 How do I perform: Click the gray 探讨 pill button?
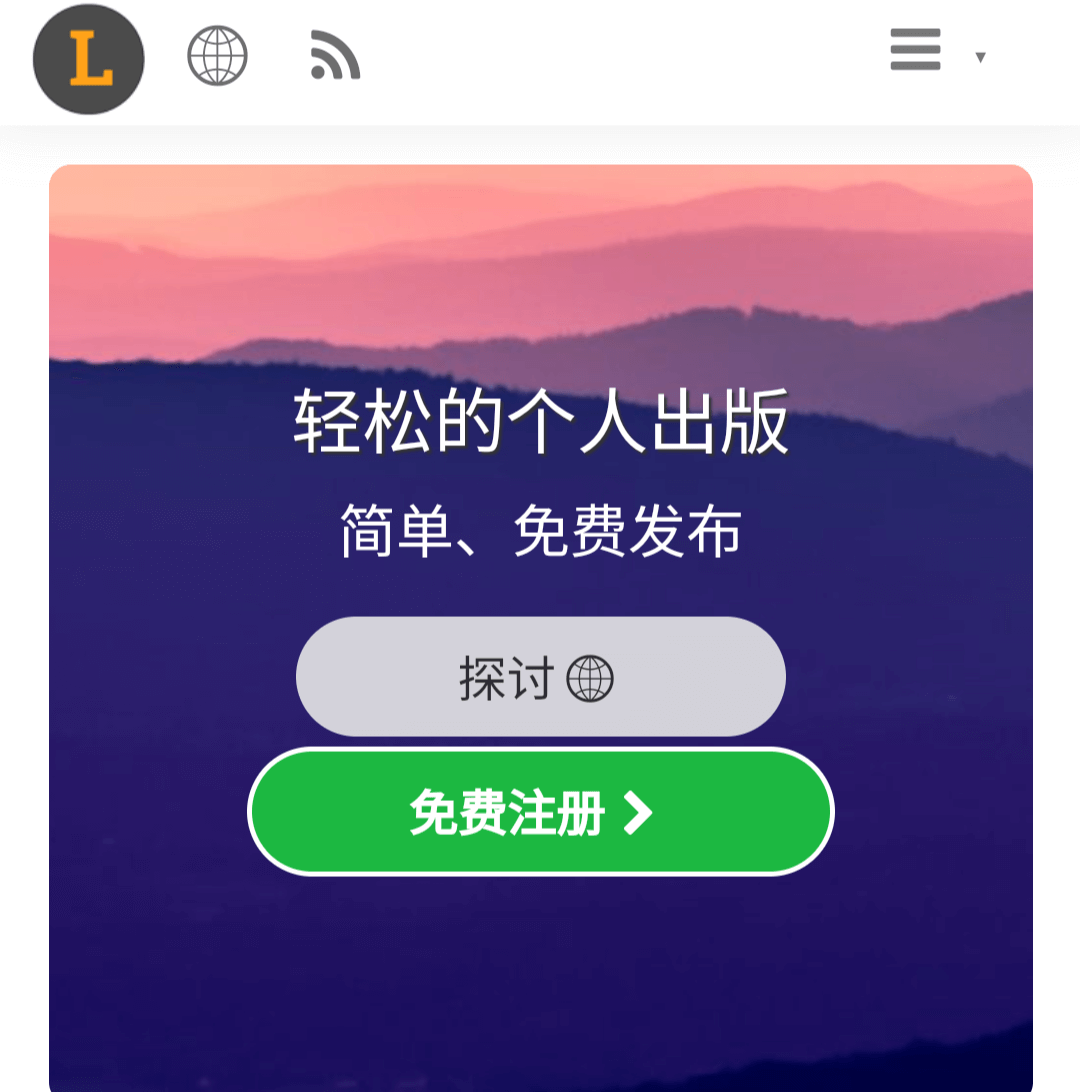(540, 676)
